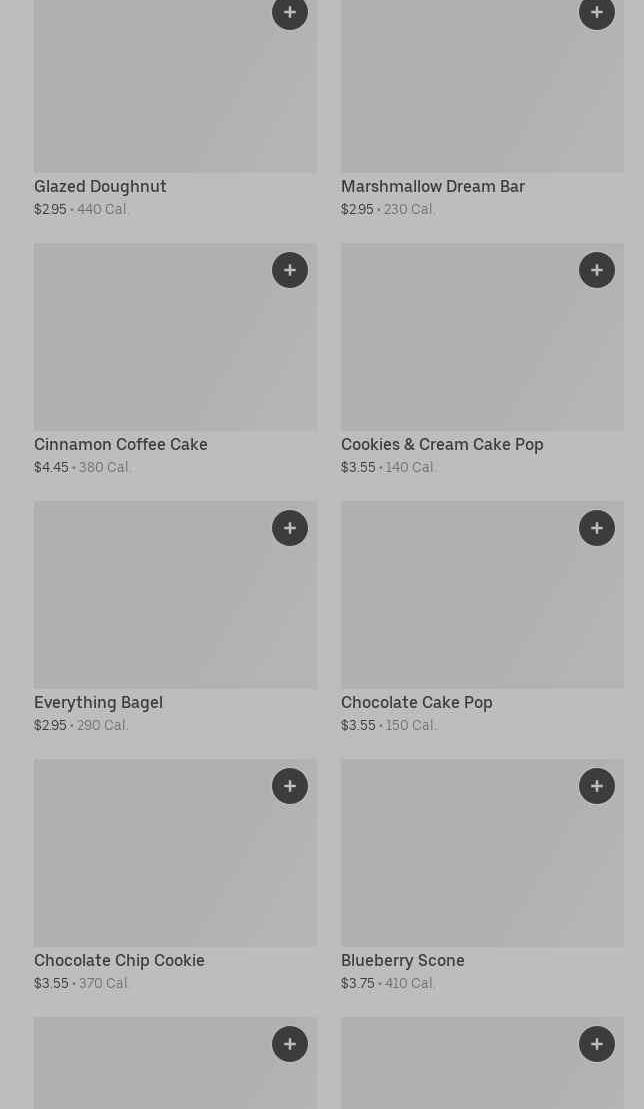Open Everything Bagel item page
Viewport: 644px width, 1109px height.
coord(98,703)
